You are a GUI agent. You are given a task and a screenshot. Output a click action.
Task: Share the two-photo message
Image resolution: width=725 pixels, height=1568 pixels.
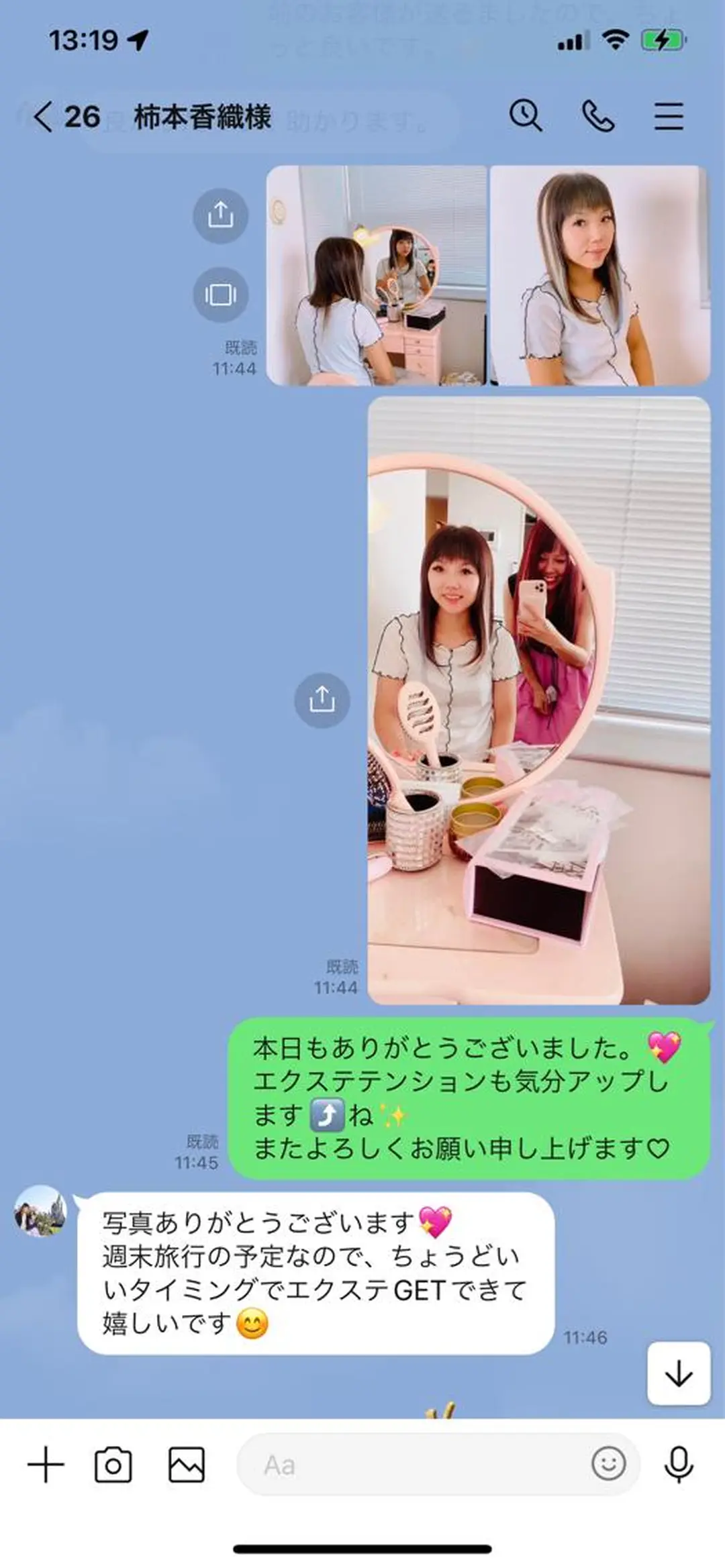coord(220,216)
